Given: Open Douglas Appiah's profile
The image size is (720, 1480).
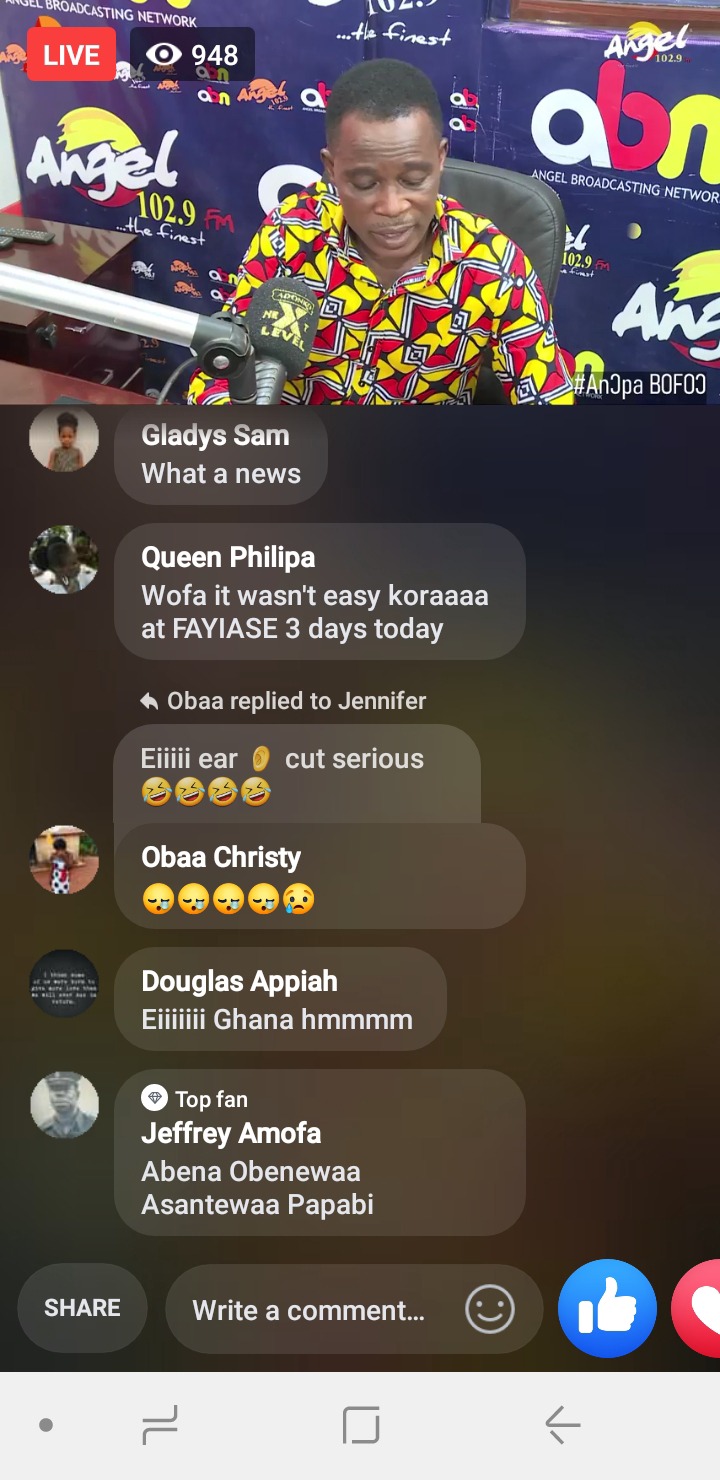Looking at the screenshot, I should pyautogui.click(x=239, y=981).
